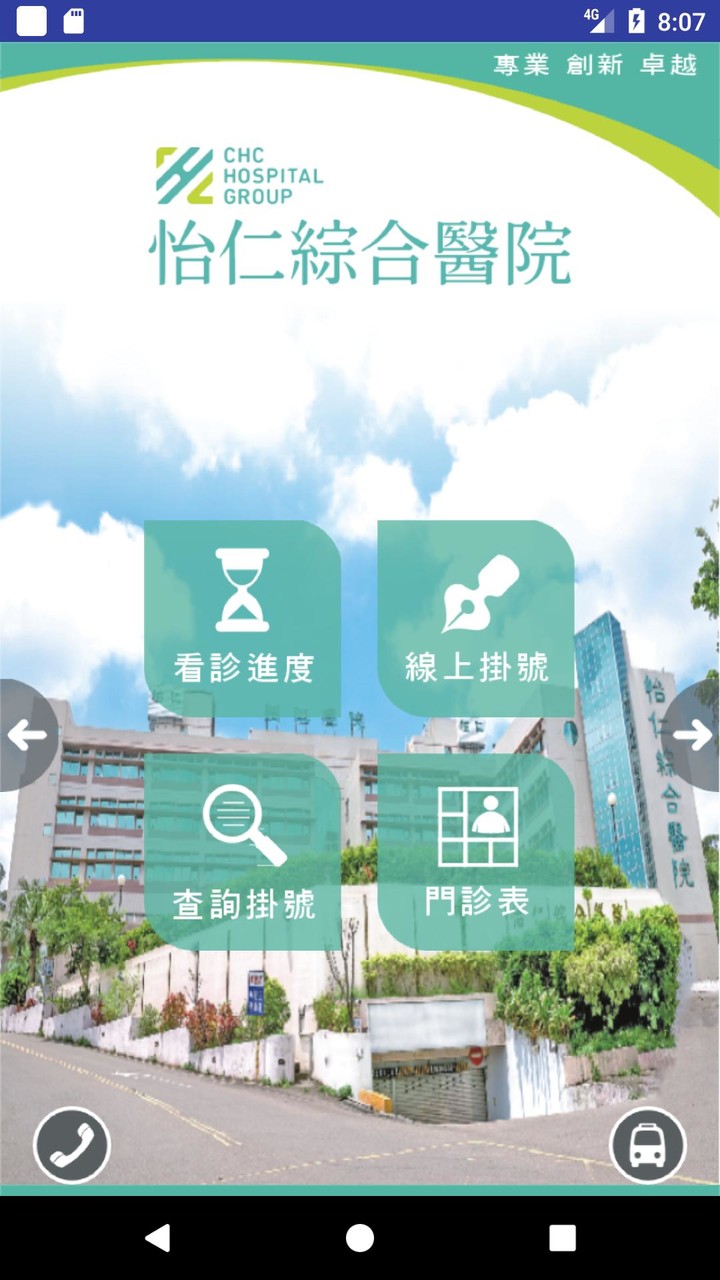Tap the Android home circle button

360,1238
